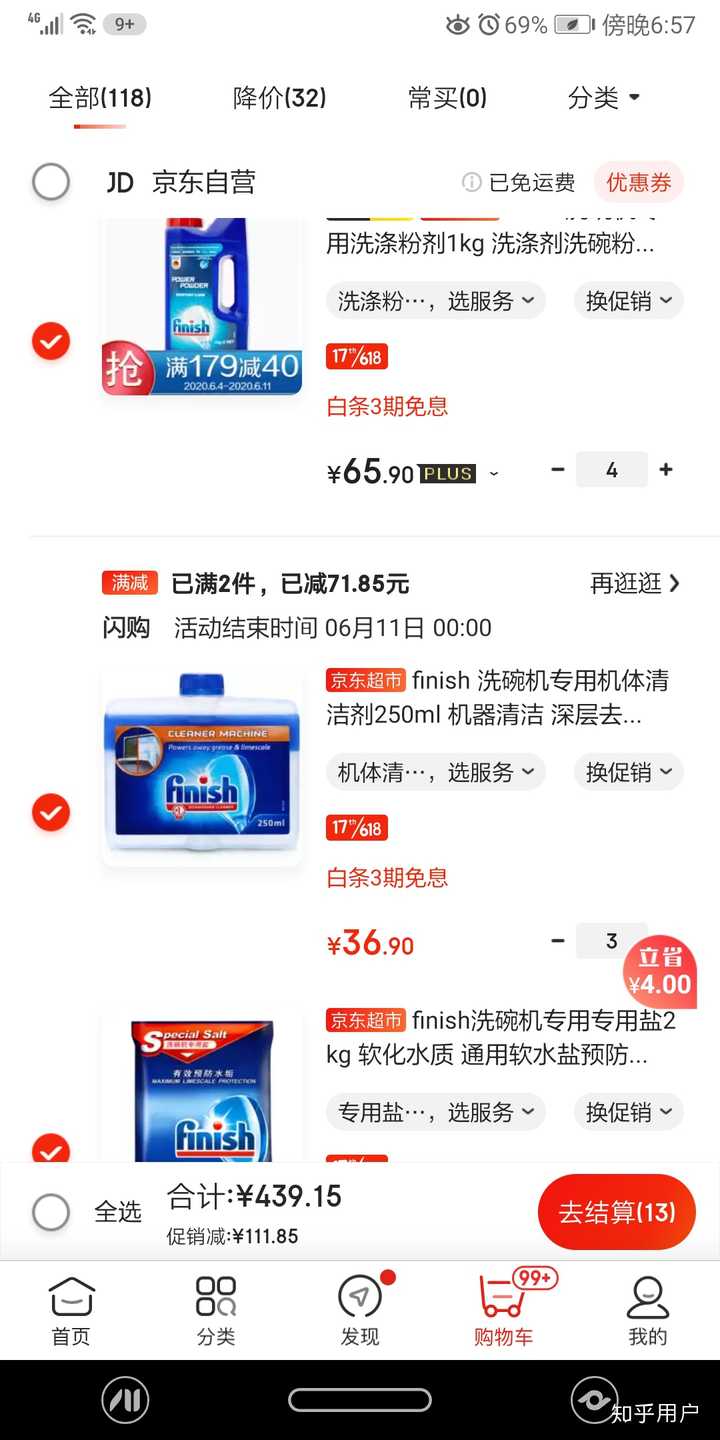This screenshot has width=720, height=1440.
Task: Switch to the 常买(0) tab
Action: (447, 98)
